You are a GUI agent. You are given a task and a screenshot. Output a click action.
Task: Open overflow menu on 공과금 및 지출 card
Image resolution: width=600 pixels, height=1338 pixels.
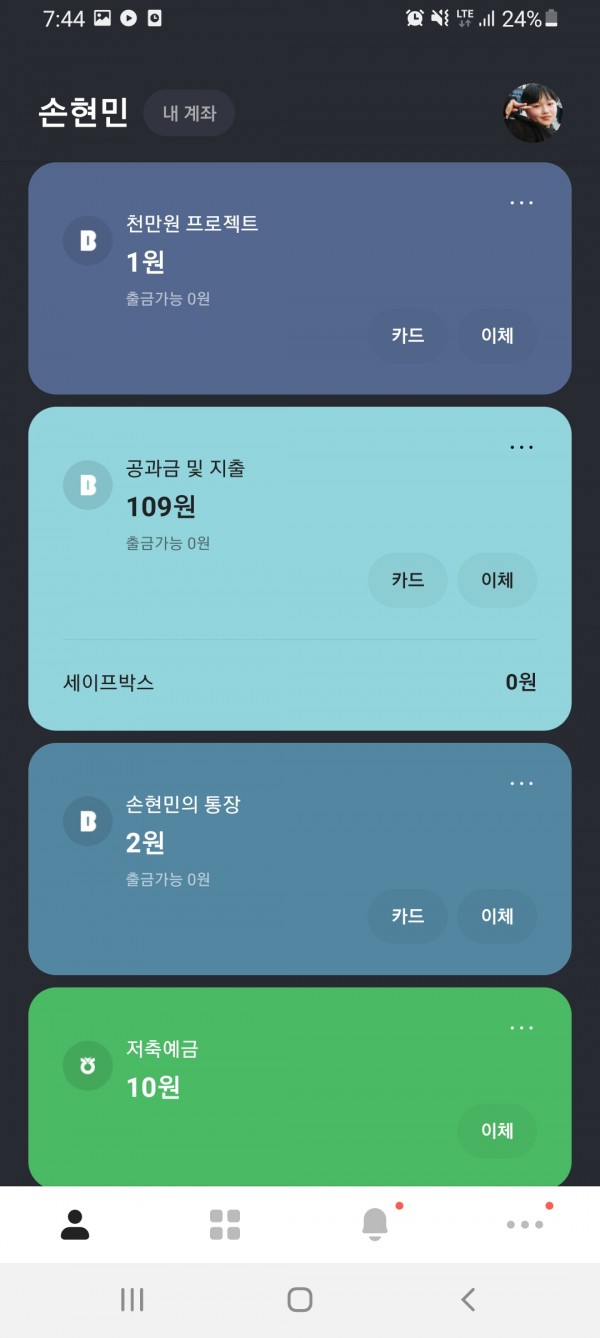pos(521,447)
